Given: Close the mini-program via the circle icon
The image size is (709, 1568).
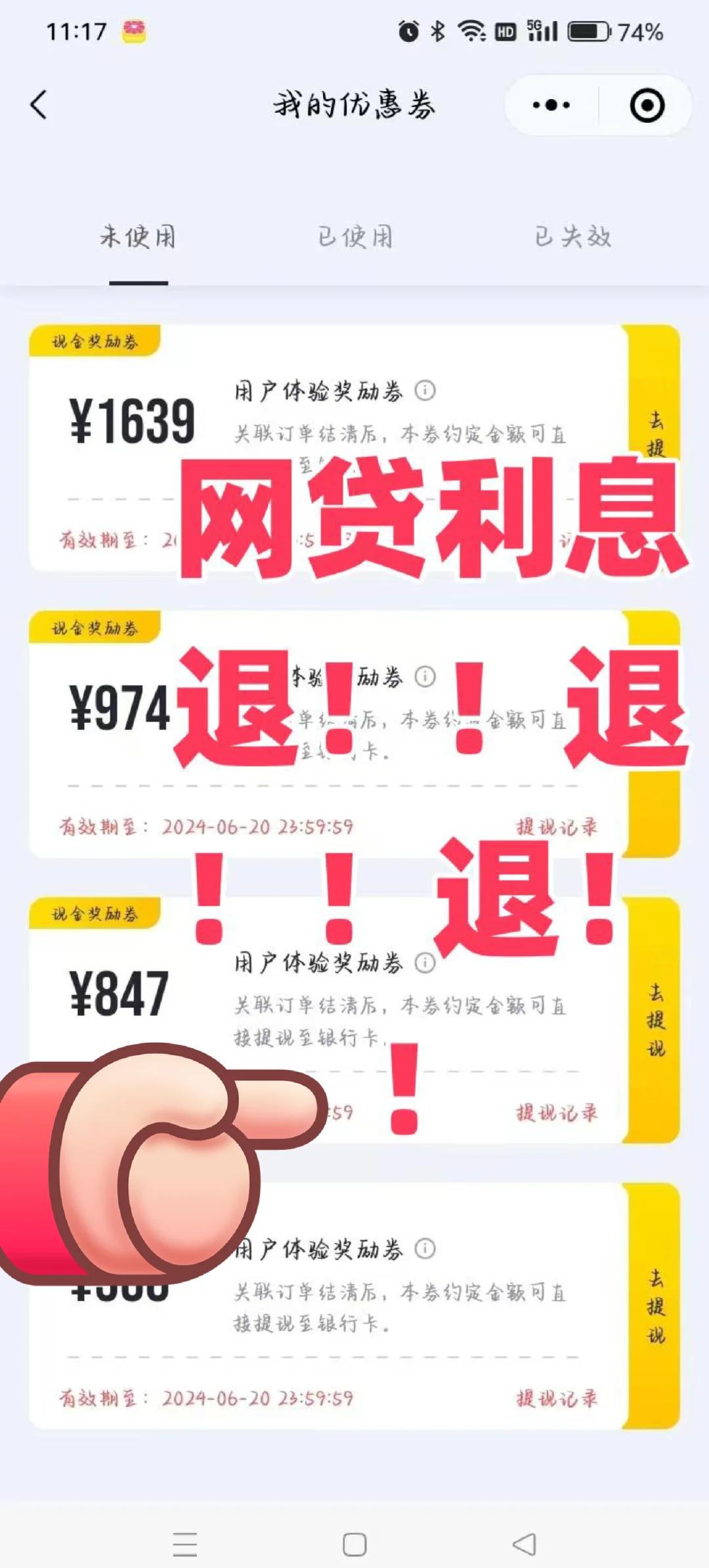Looking at the screenshot, I should coord(647,105).
